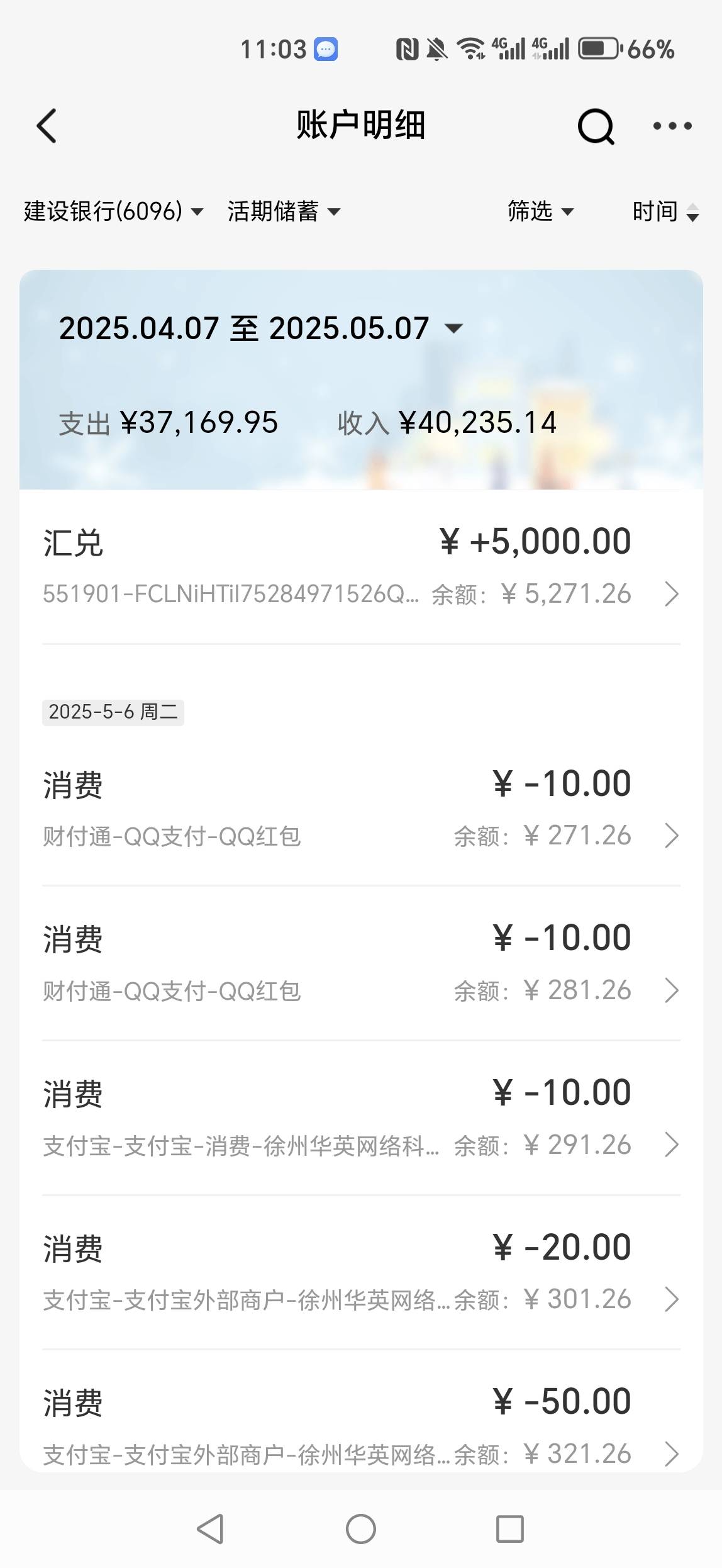This screenshot has width=722, height=1568.
Task: Go back using the top-left arrow
Action: coord(47,126)
